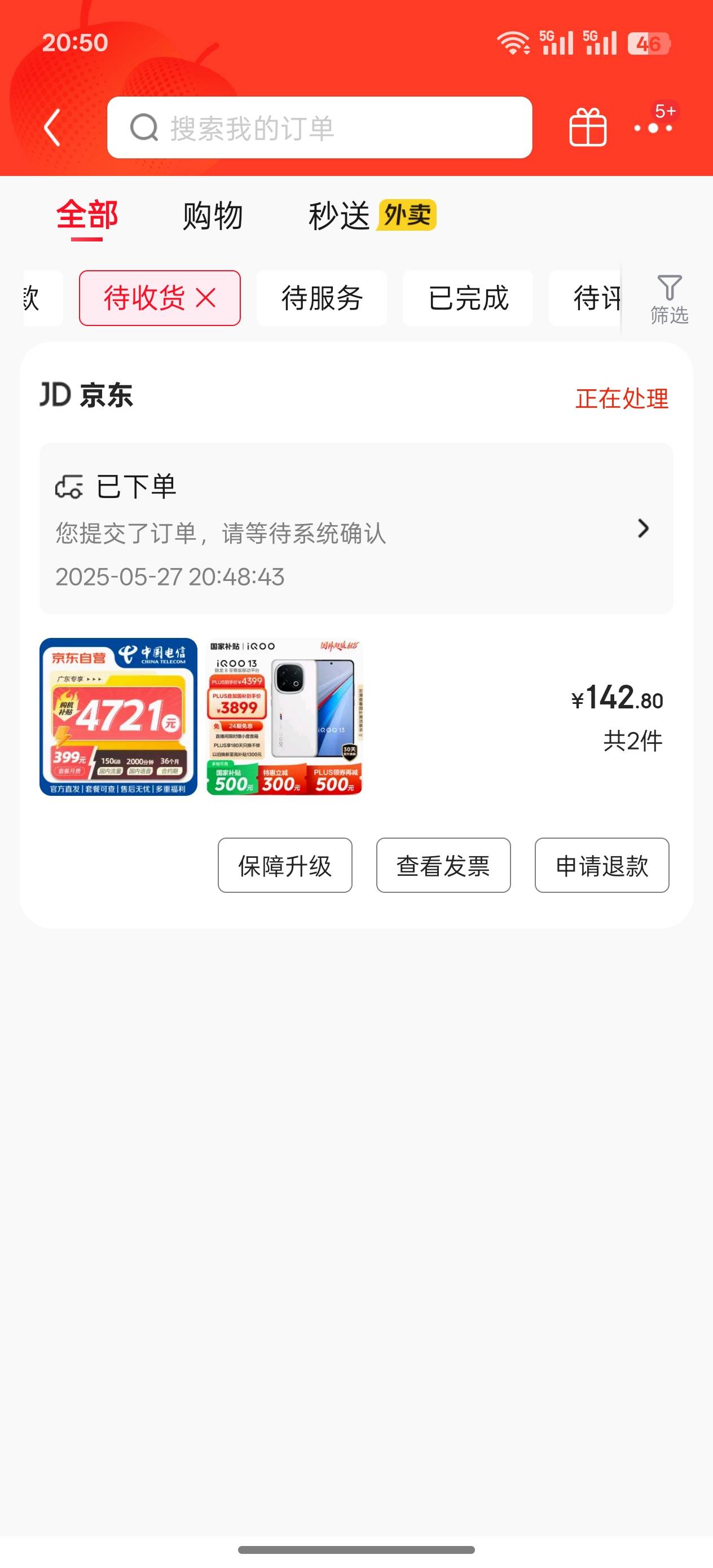
Task: Select the 全部 tab
Action: (87, 215)
